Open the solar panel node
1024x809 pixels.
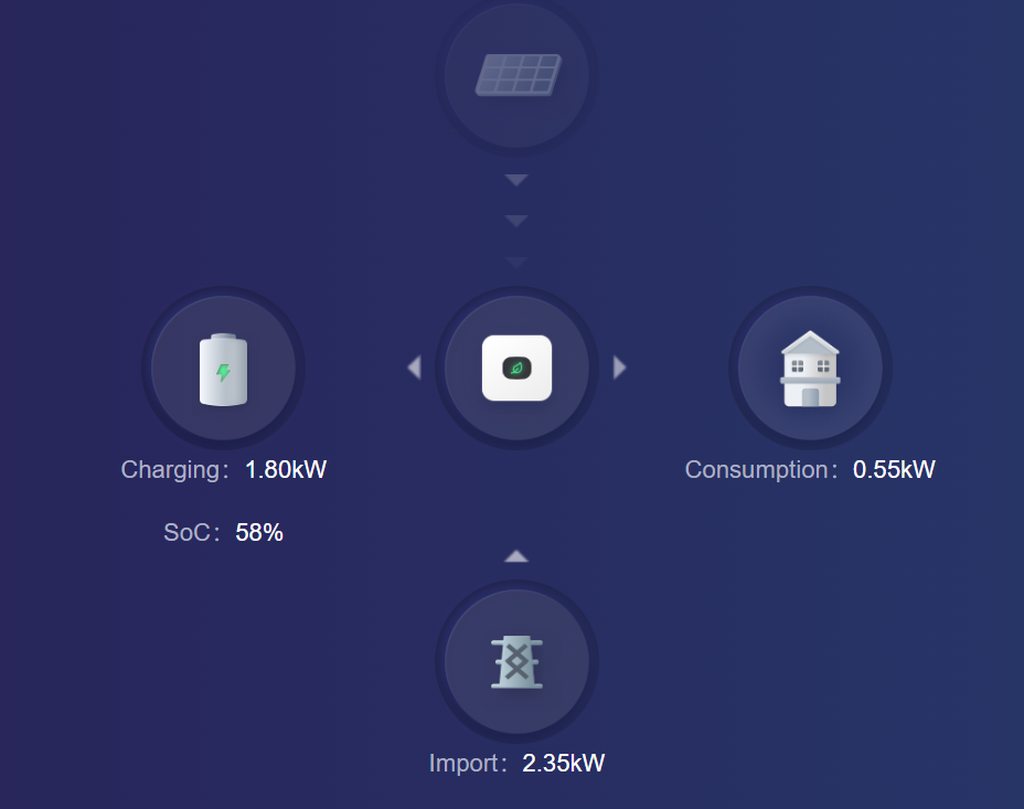pyautogui.click(x=516, y=75)
